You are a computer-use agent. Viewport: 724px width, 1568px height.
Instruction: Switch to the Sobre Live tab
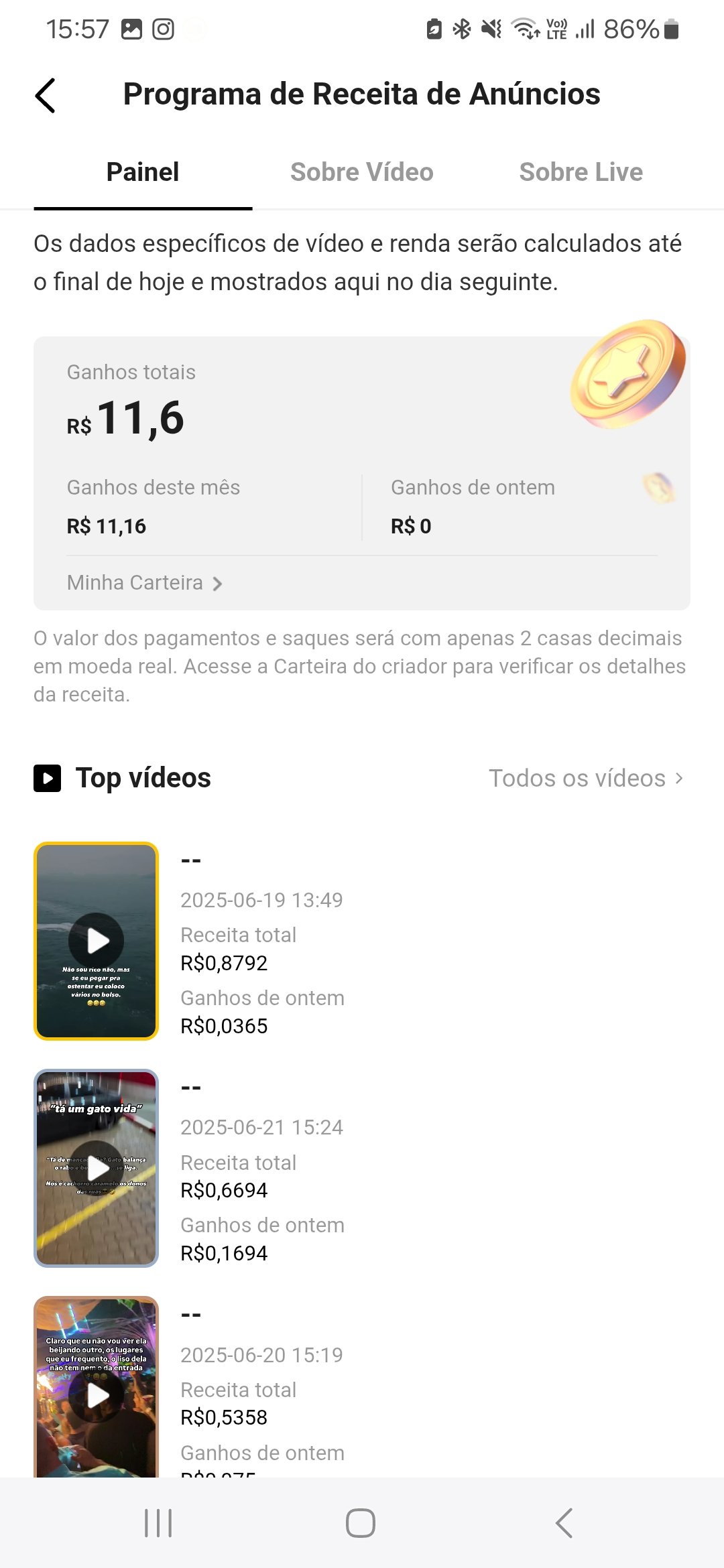click(581, 172)
